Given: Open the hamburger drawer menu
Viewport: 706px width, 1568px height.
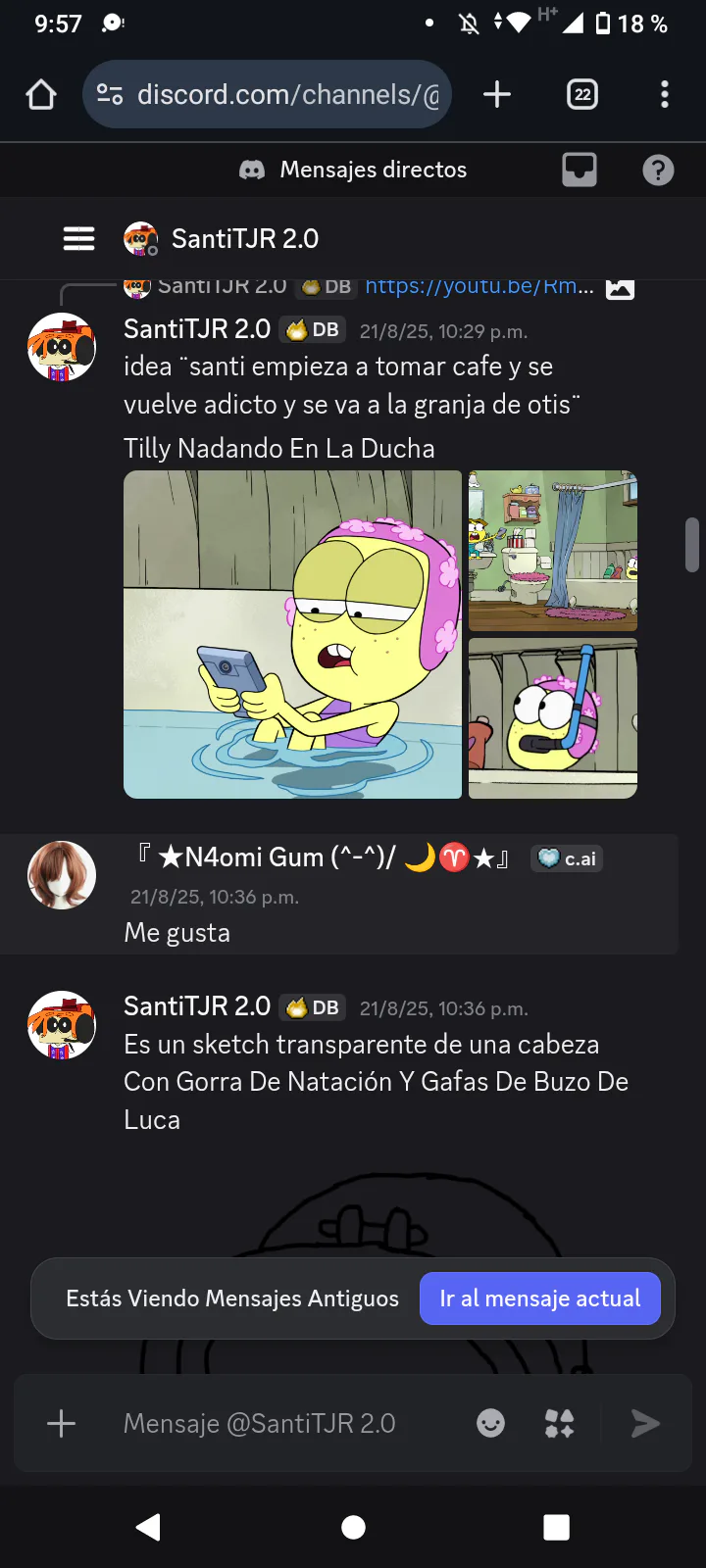Looking at the screenshot, I should click(78, 239).
